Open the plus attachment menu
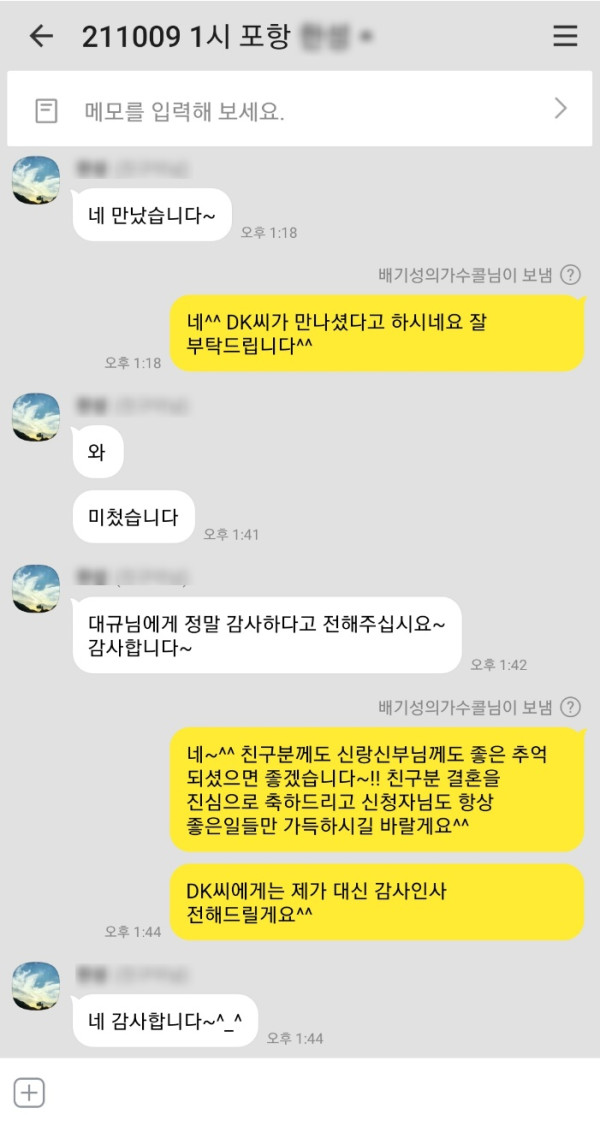This screenshot has width=600, height=1126. pos(29,1093)
